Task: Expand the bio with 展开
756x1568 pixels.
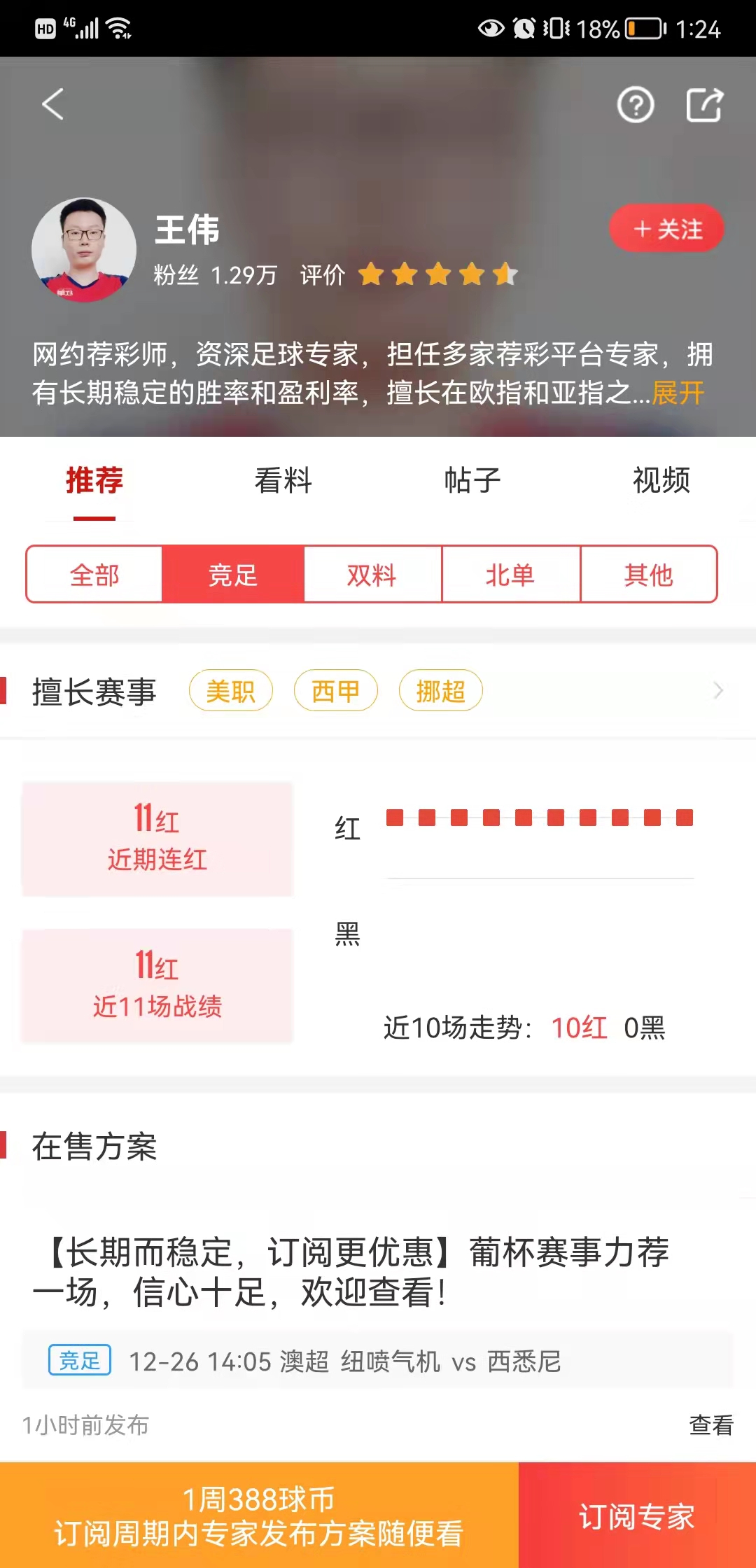Action: point(678,393)
